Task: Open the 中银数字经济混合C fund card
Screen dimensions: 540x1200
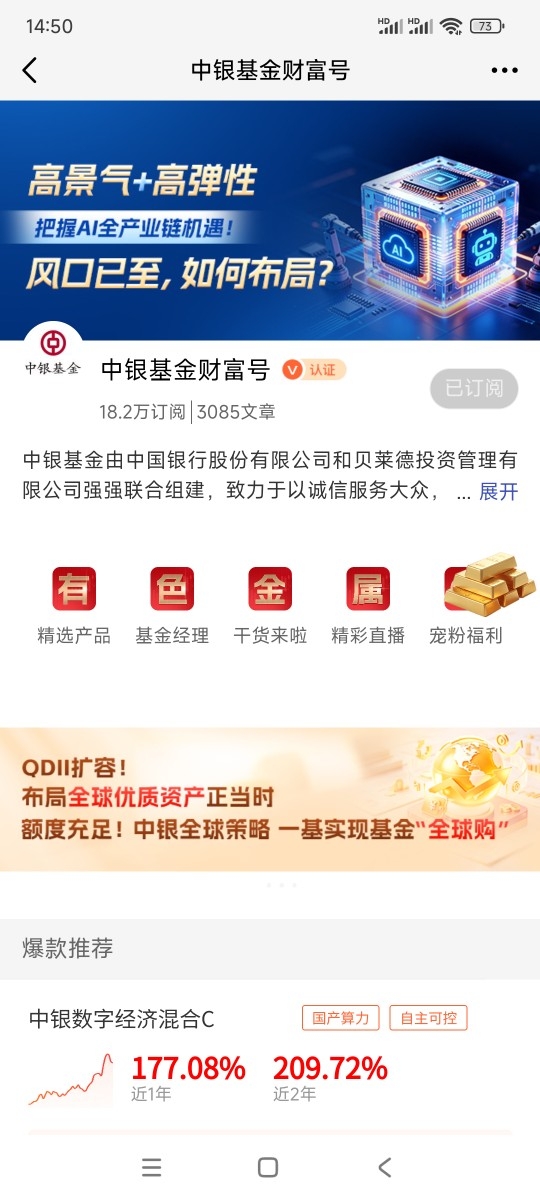Action: pyautogui.click(x=270, y=1057)
